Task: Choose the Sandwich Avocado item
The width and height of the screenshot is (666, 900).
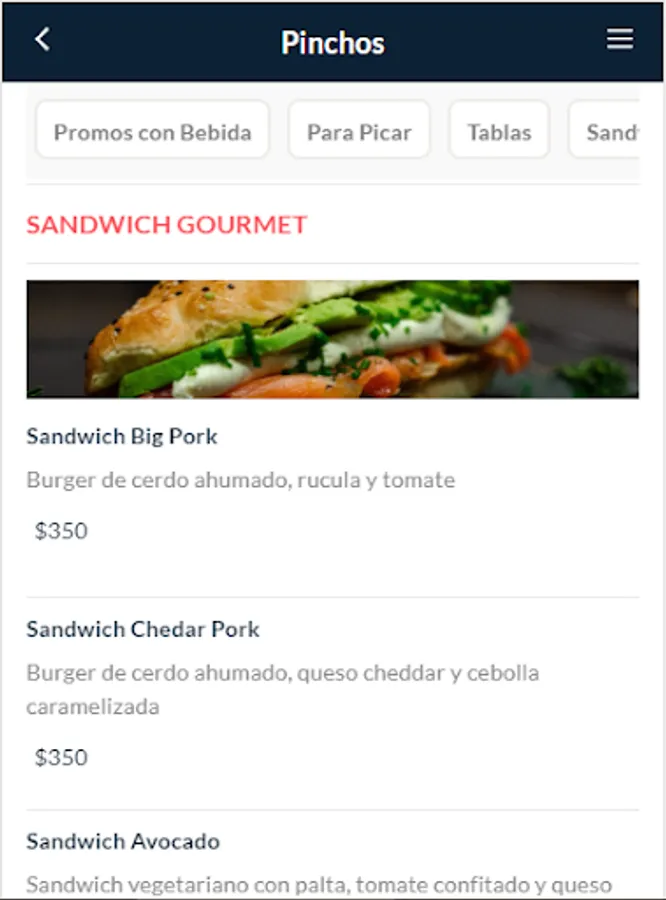Action: pyautogui.click(x=123, y=842)
